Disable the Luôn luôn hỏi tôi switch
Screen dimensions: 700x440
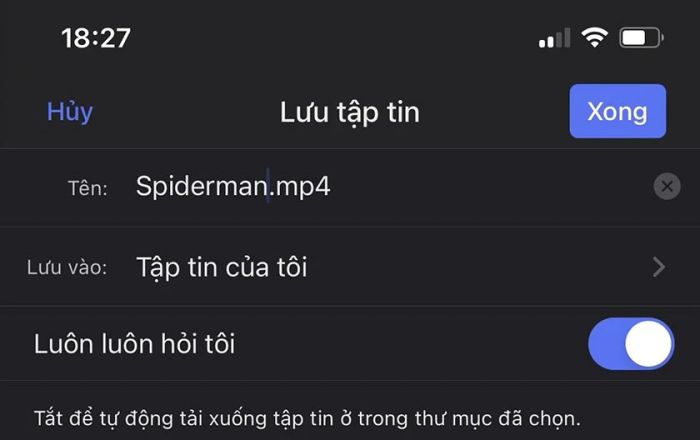tap(631, 344)
